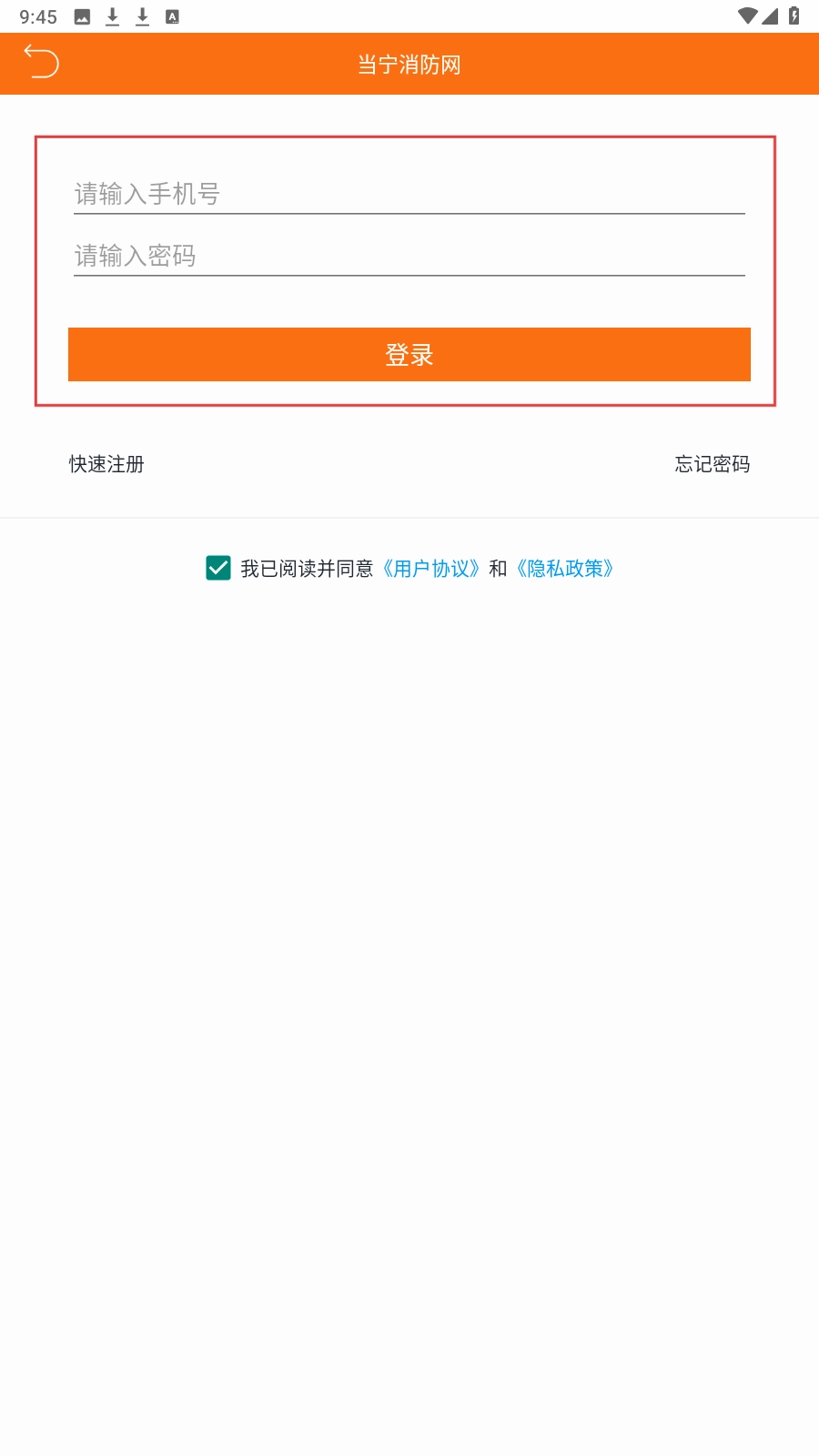819x1456 pixels.
Task: Open 快速注册 quick registration
Action: point(106,464)
